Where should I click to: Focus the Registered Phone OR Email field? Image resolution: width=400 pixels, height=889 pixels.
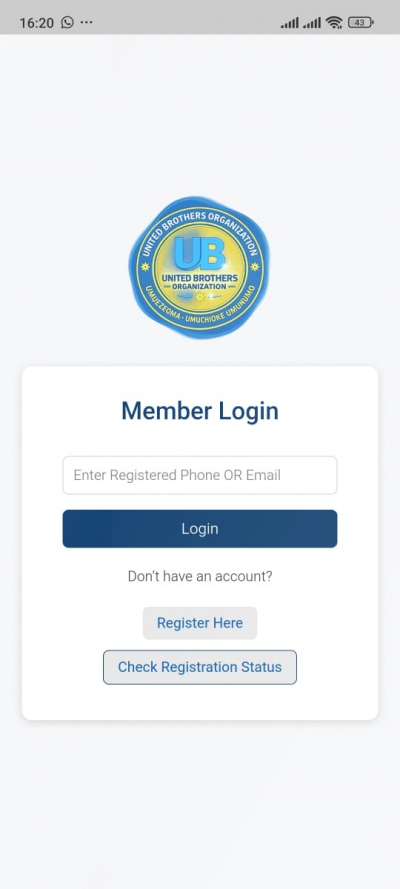click(x=199, y=475)
